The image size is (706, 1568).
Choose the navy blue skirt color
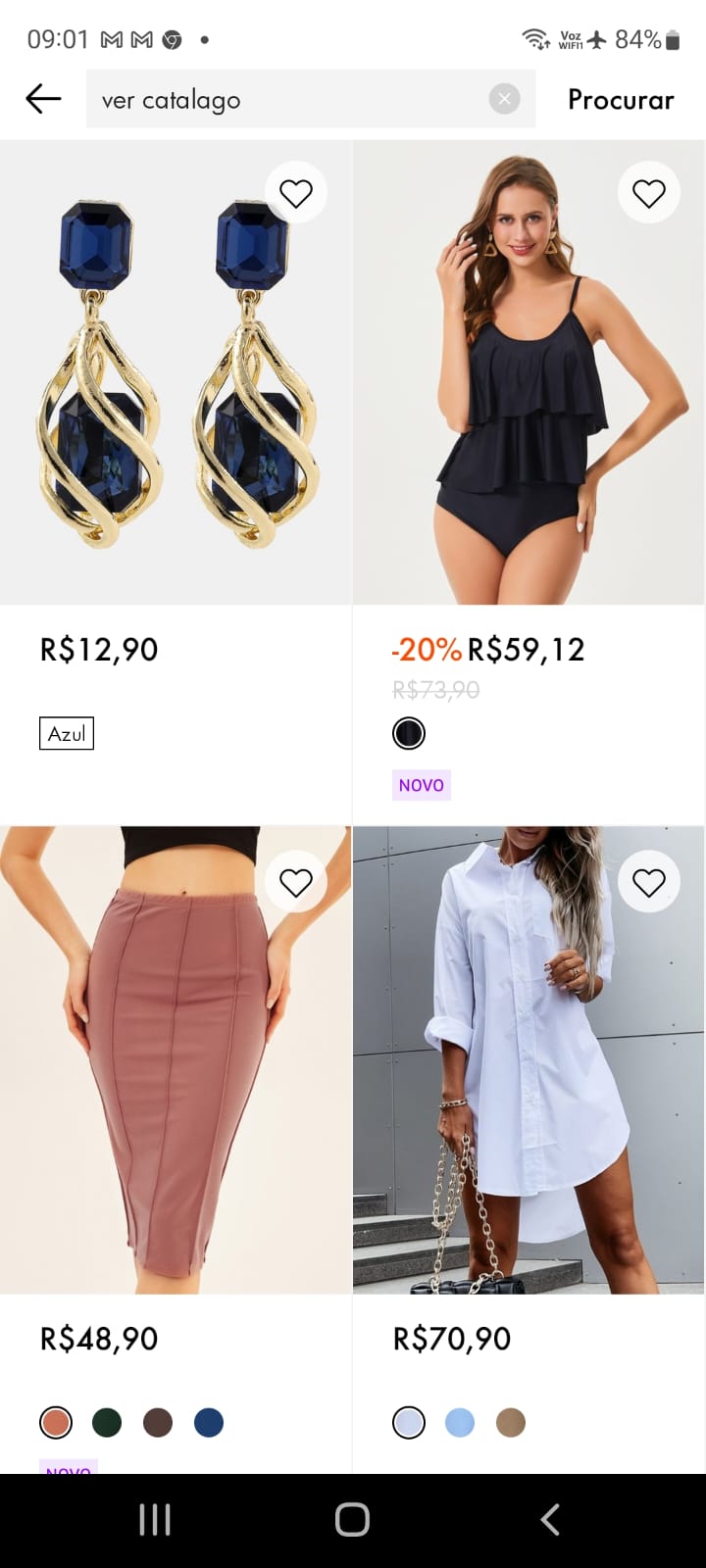pyautogui.click(x=209, y=1423)
